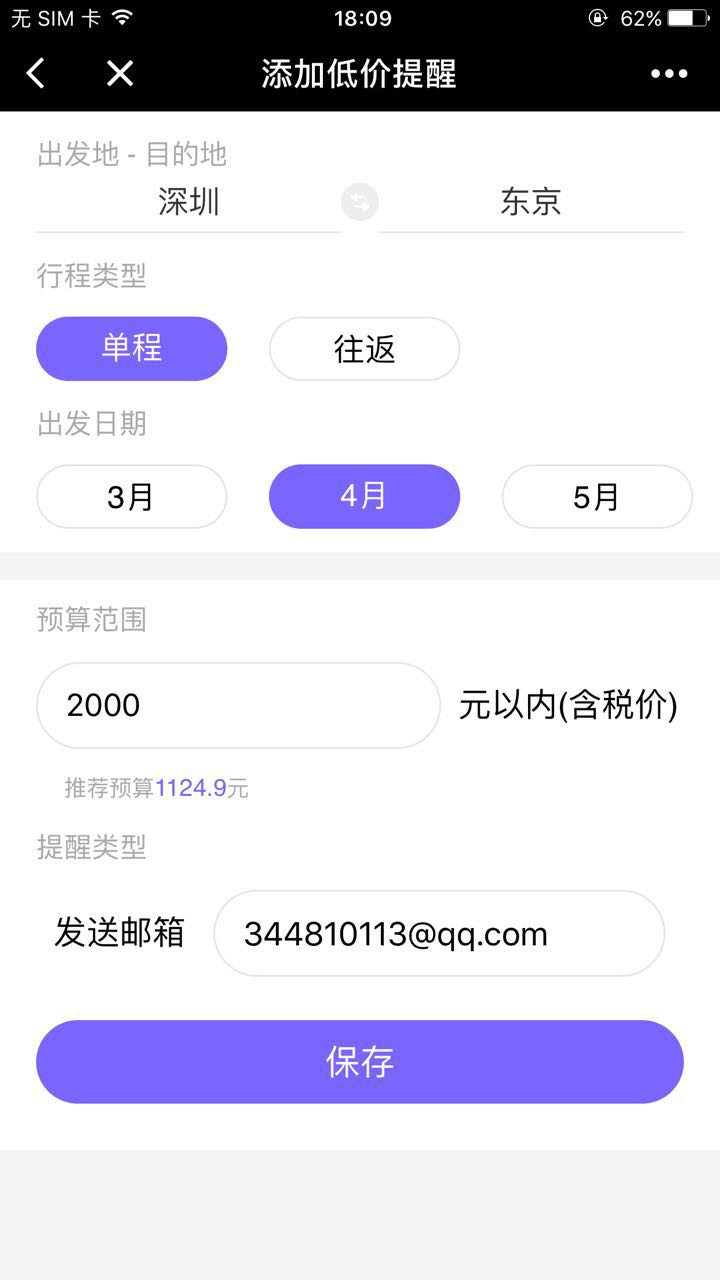
Task: Choose 4月 as departure month
Action: pos(364,496)
